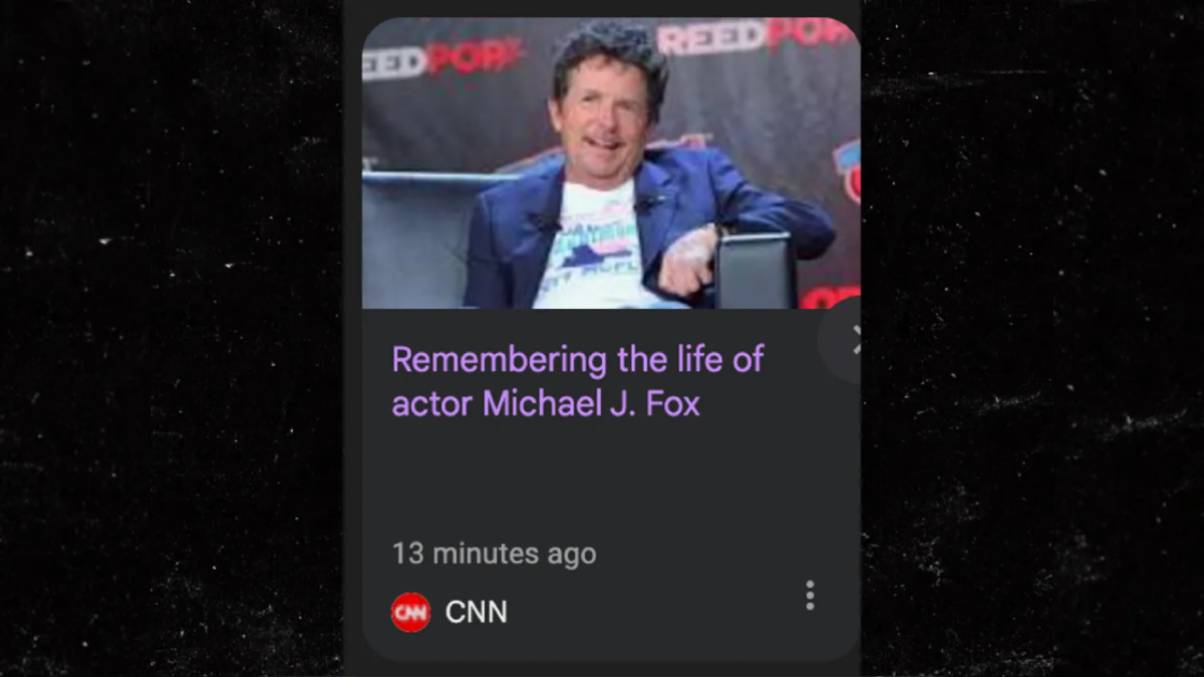
Task: Open the CNN story photo thumbnail
Action: [610, 165]
